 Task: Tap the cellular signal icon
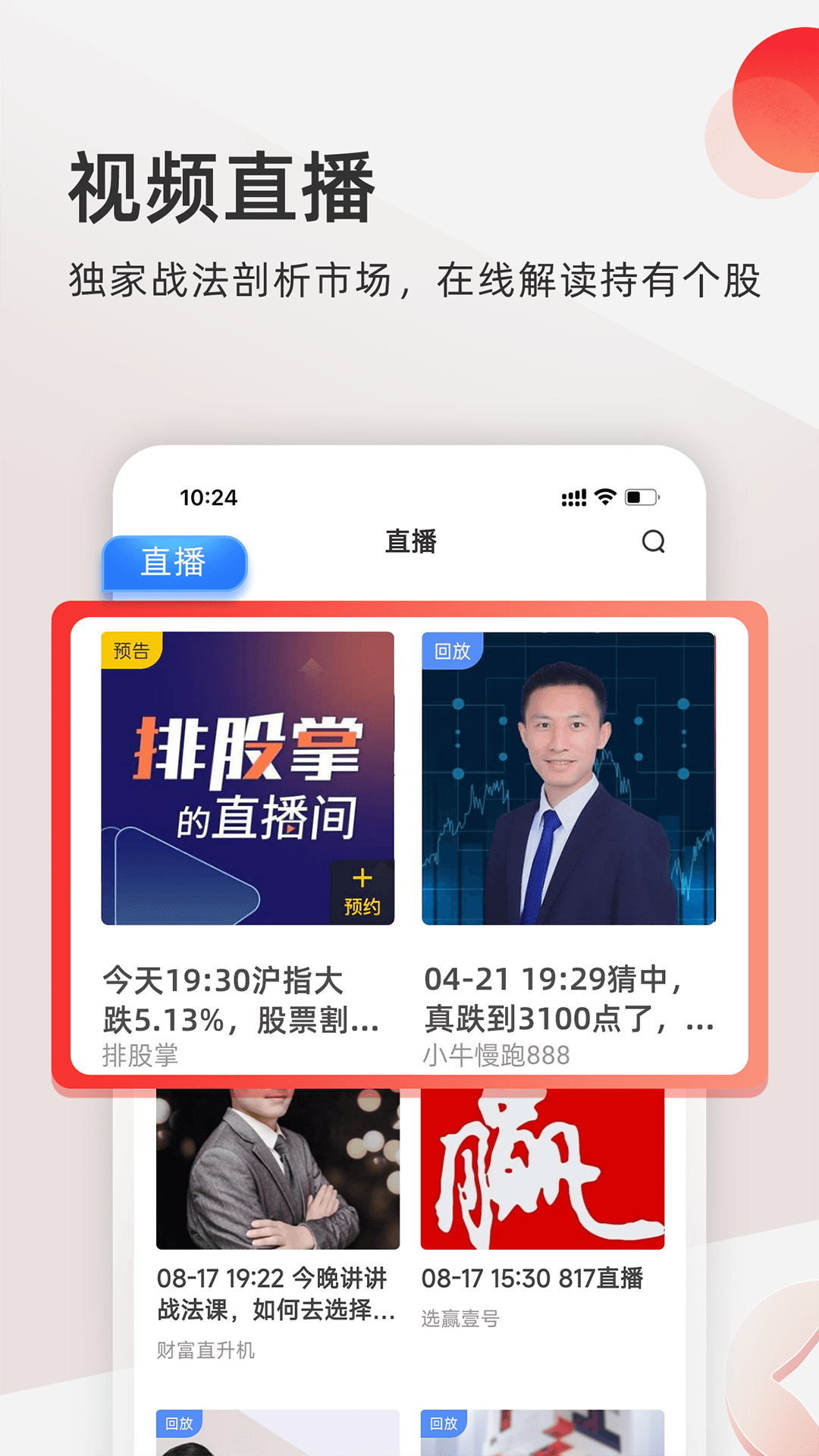click(x=573, y=497)
